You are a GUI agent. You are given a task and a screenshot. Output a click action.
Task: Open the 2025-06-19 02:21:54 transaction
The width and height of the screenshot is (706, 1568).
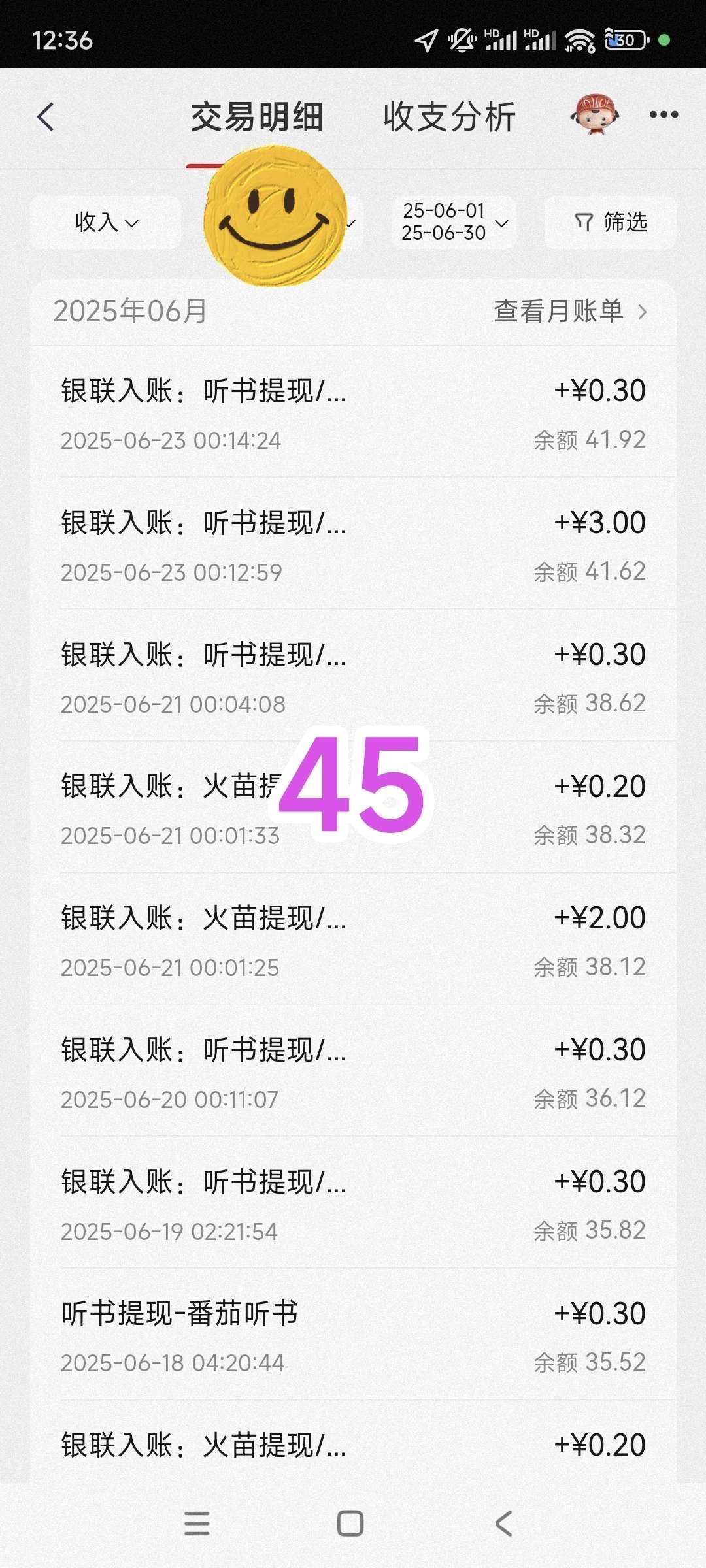pyautogui.click(x=353, y=1205)
